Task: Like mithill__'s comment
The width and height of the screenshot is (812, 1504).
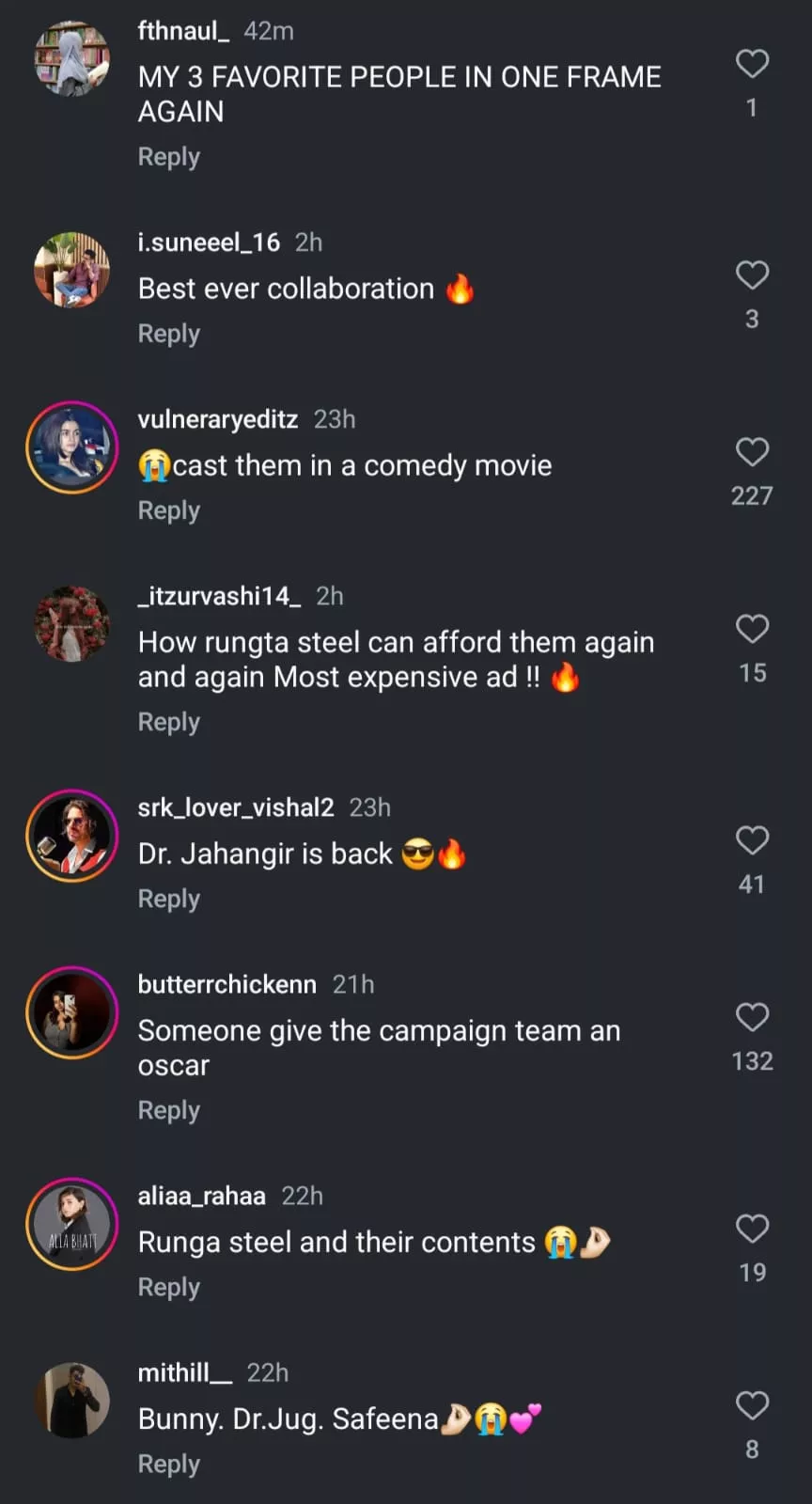Action: pos(752,1405)
